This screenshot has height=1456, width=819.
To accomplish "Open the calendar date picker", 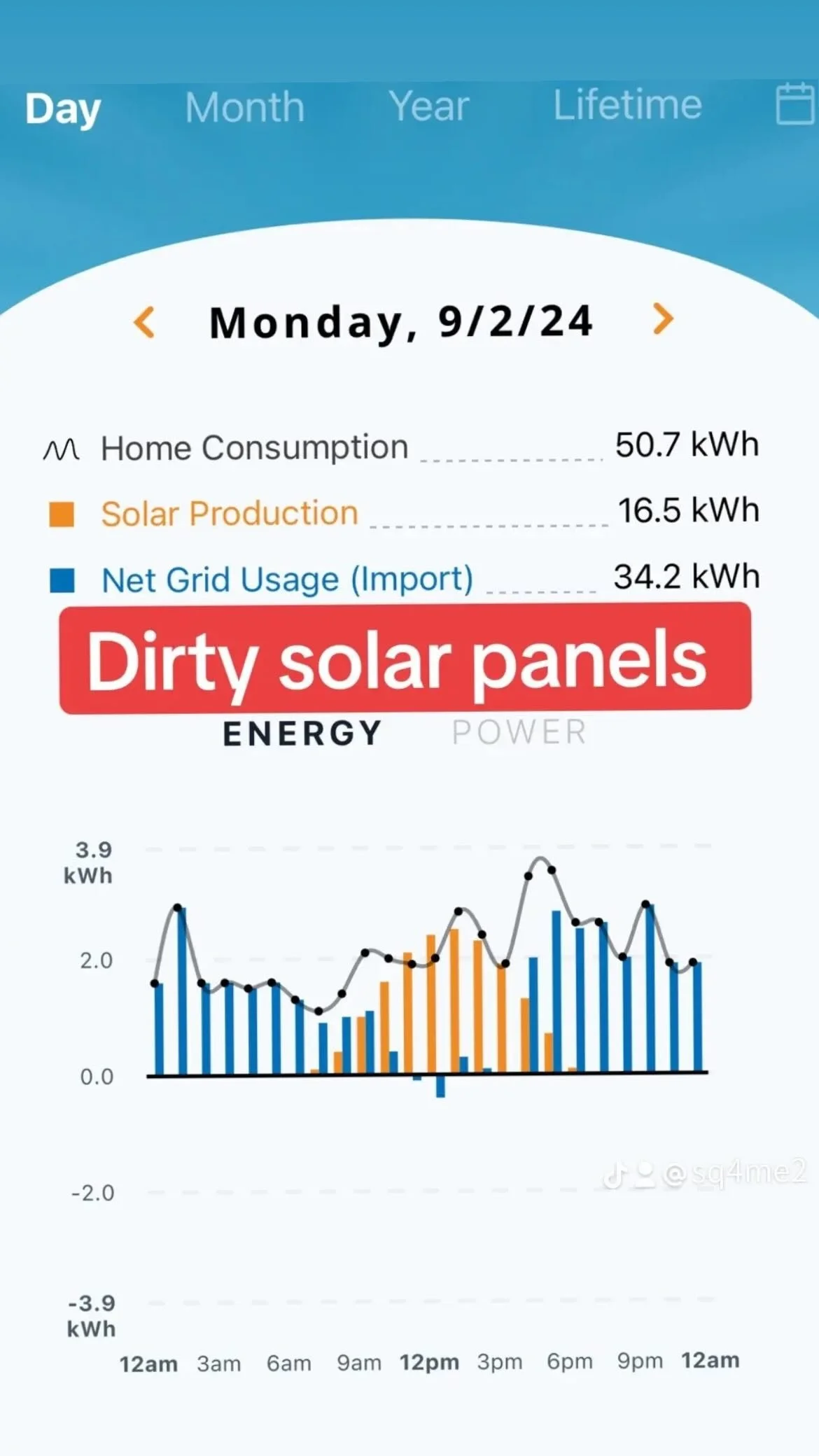I will [795, 104].
